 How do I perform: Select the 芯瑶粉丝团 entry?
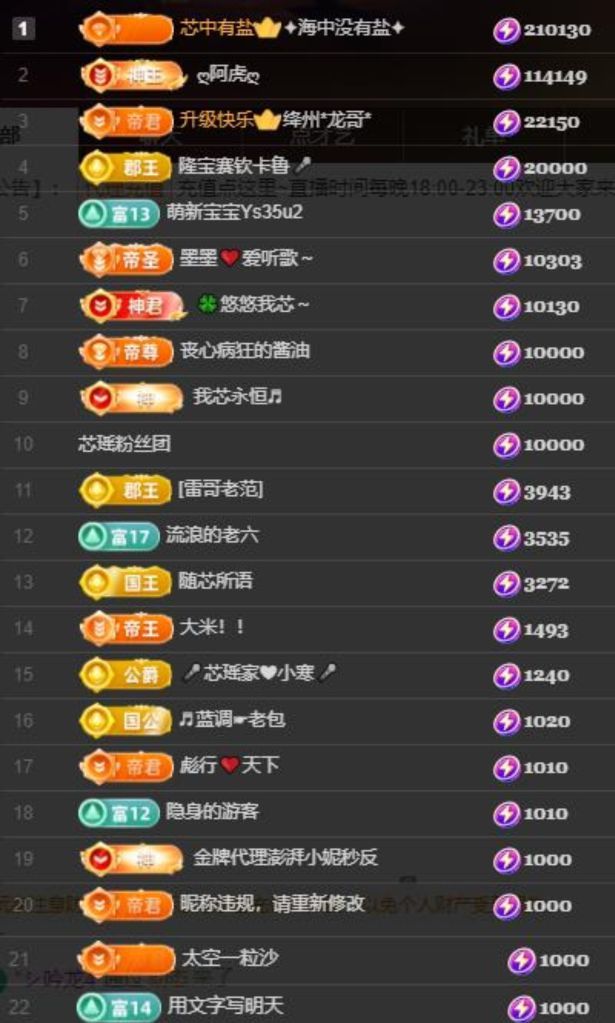pos(124,443)
